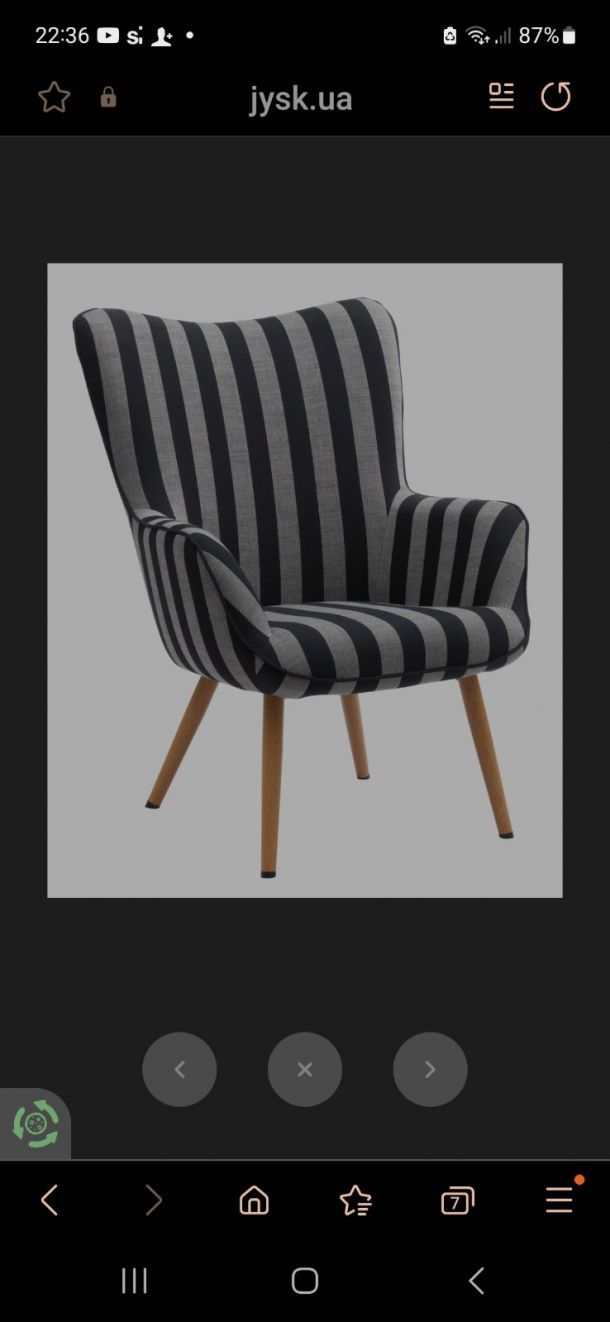Open the jysk.ua address bar
The height and width of the screenshot is (1322, 610).
pyautogui.click(x=300, y=98)
